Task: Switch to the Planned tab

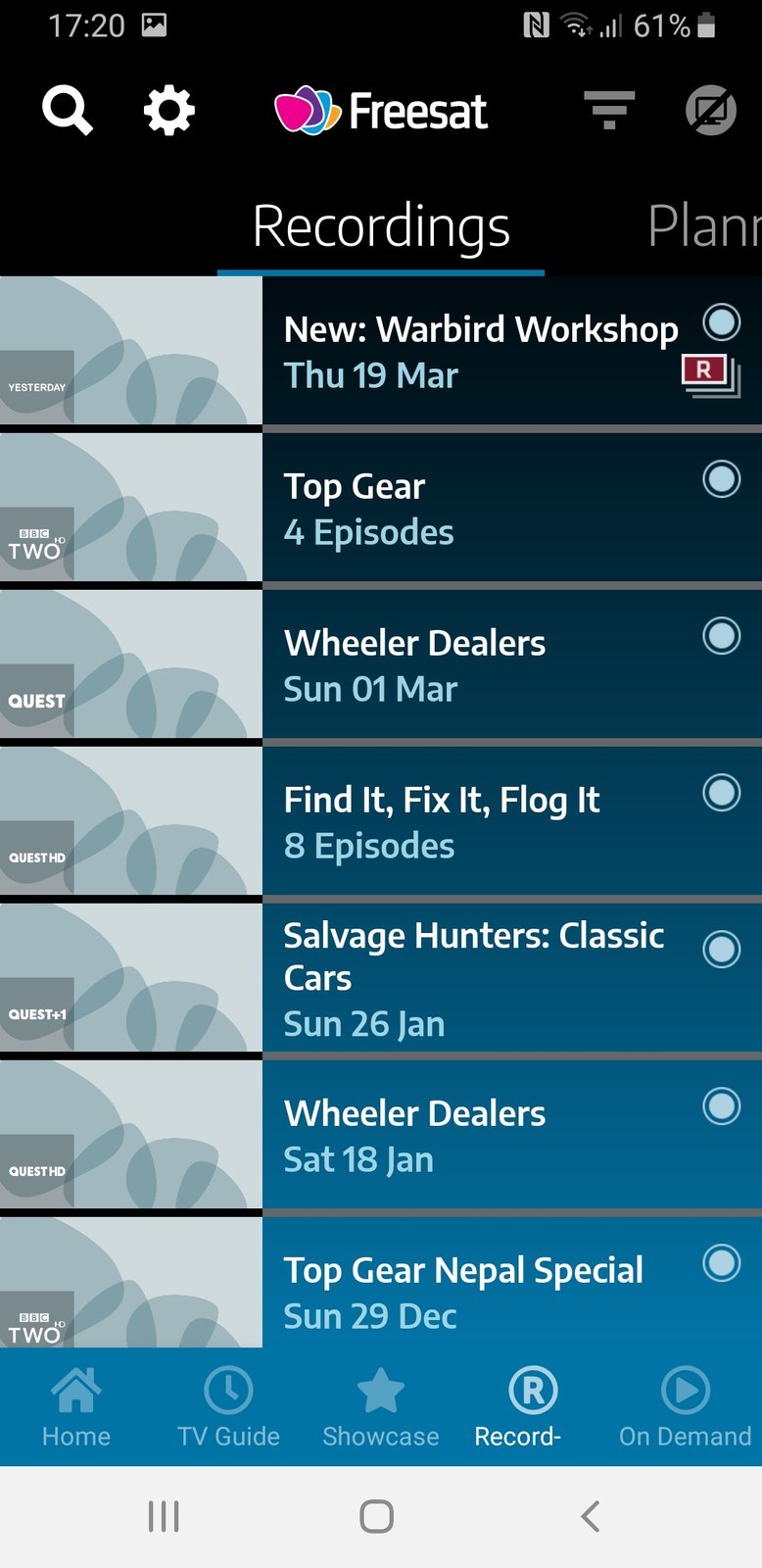Action: coord(704,226)
